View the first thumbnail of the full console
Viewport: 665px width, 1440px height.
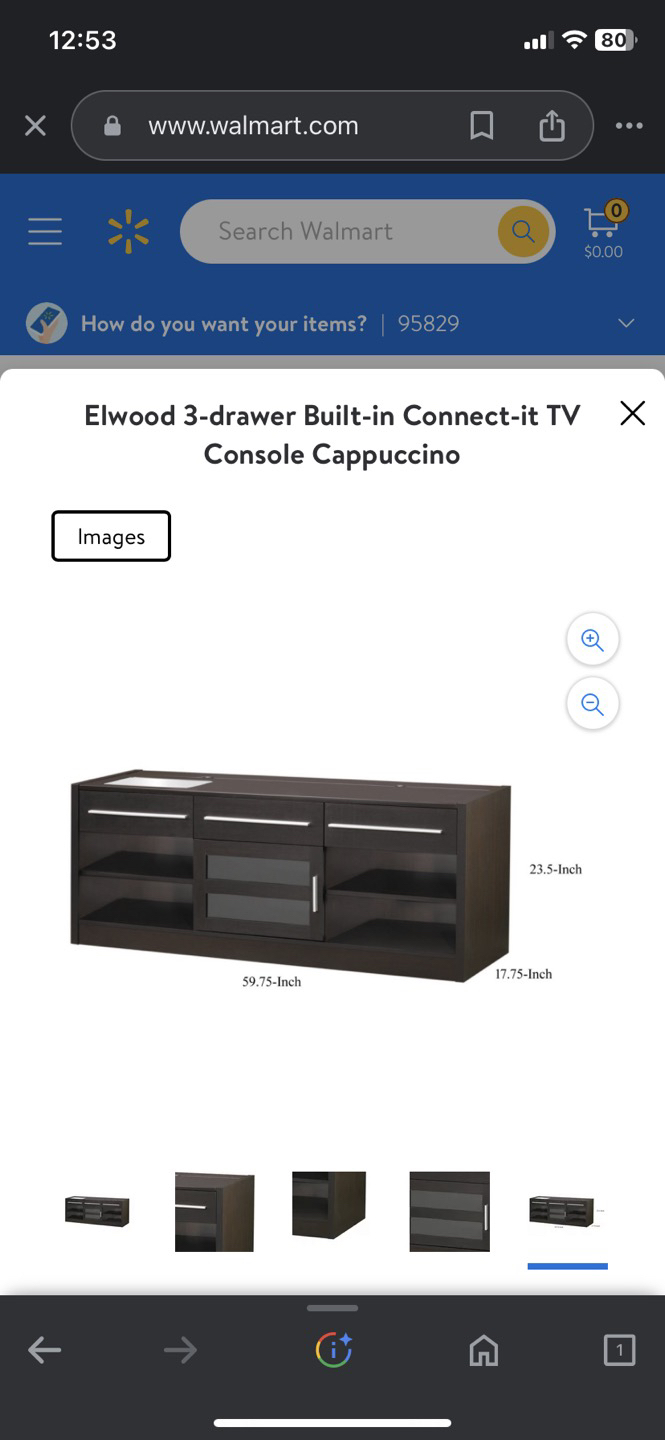point(97,1211)
